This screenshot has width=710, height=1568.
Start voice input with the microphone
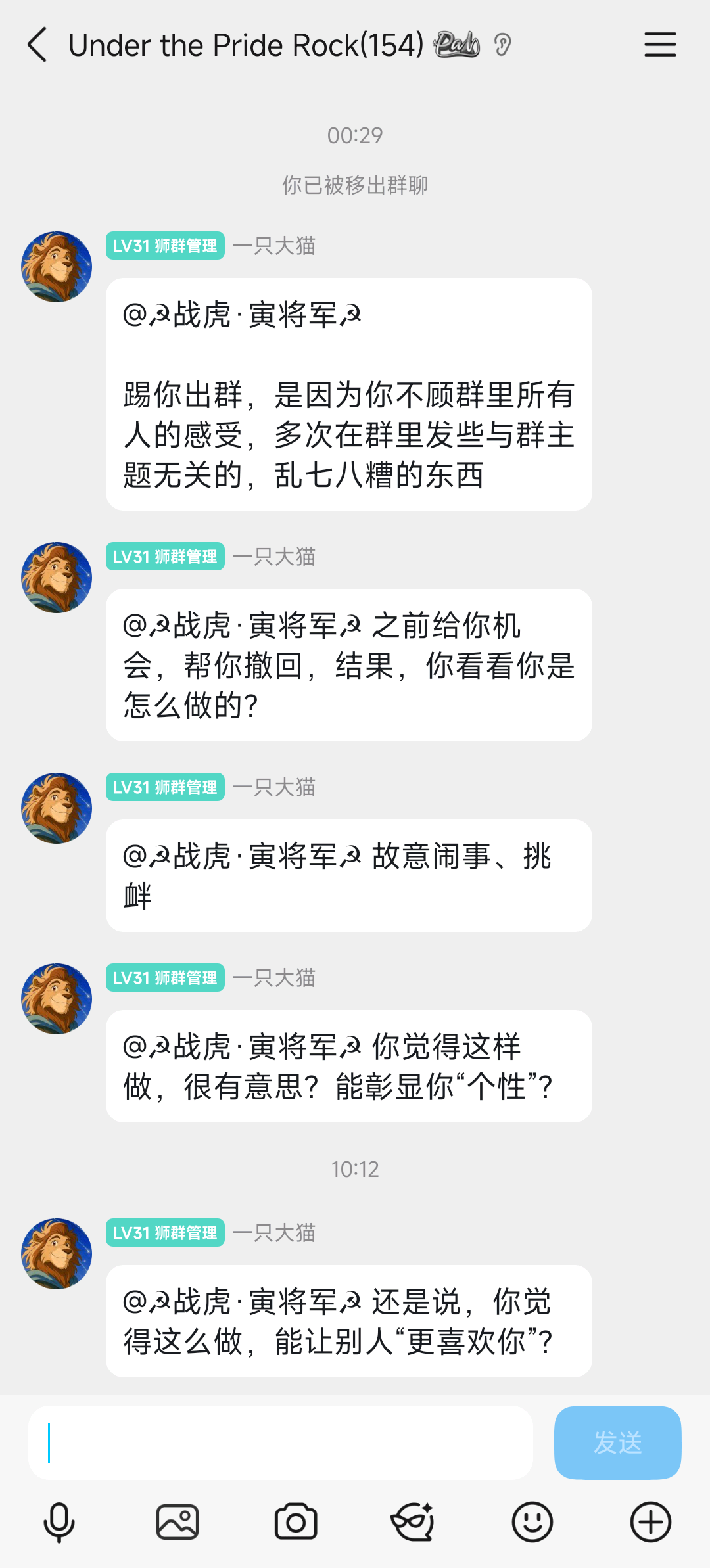coord(59,1522)
